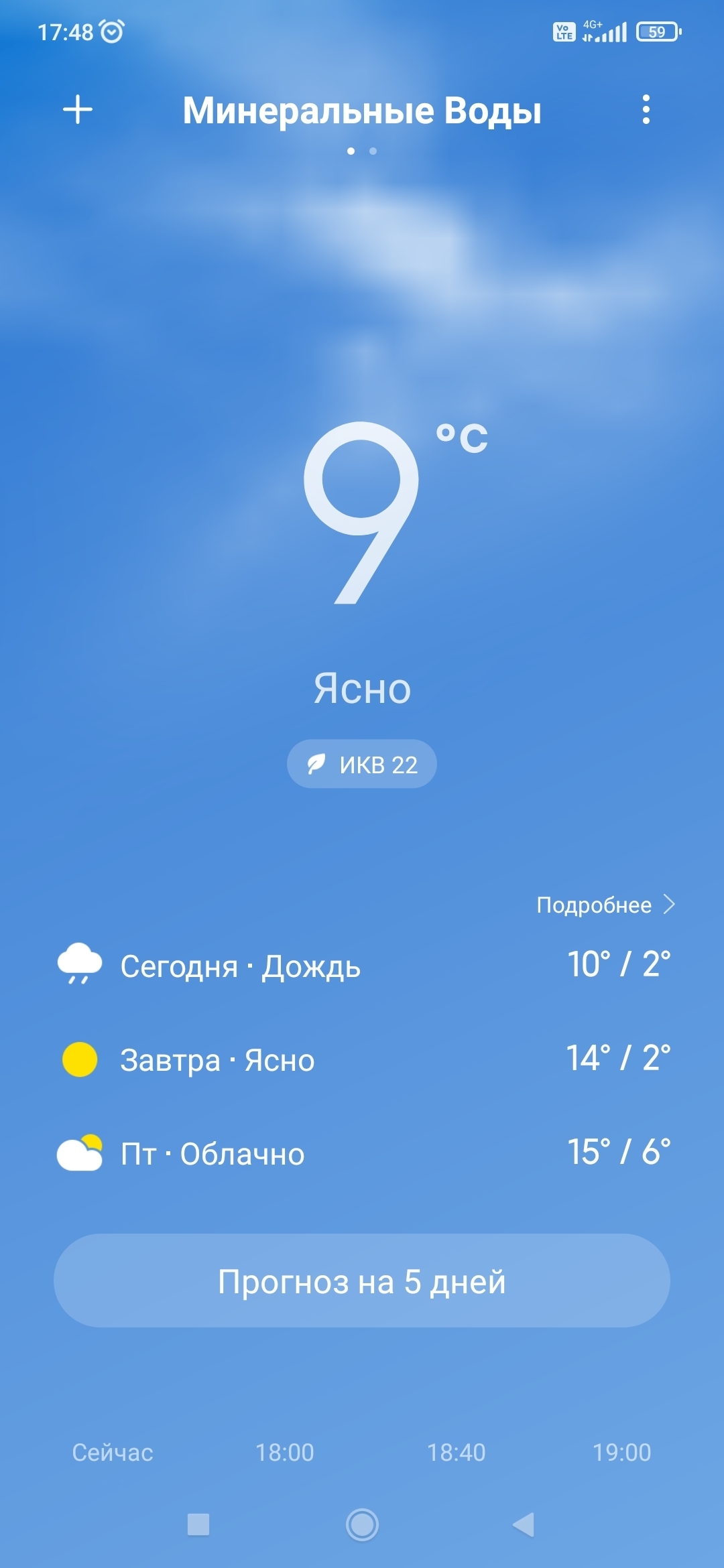Screen dimensions: 724x1568
Task: Open the Прогноз на 5 дней button
Action: 362,1281
